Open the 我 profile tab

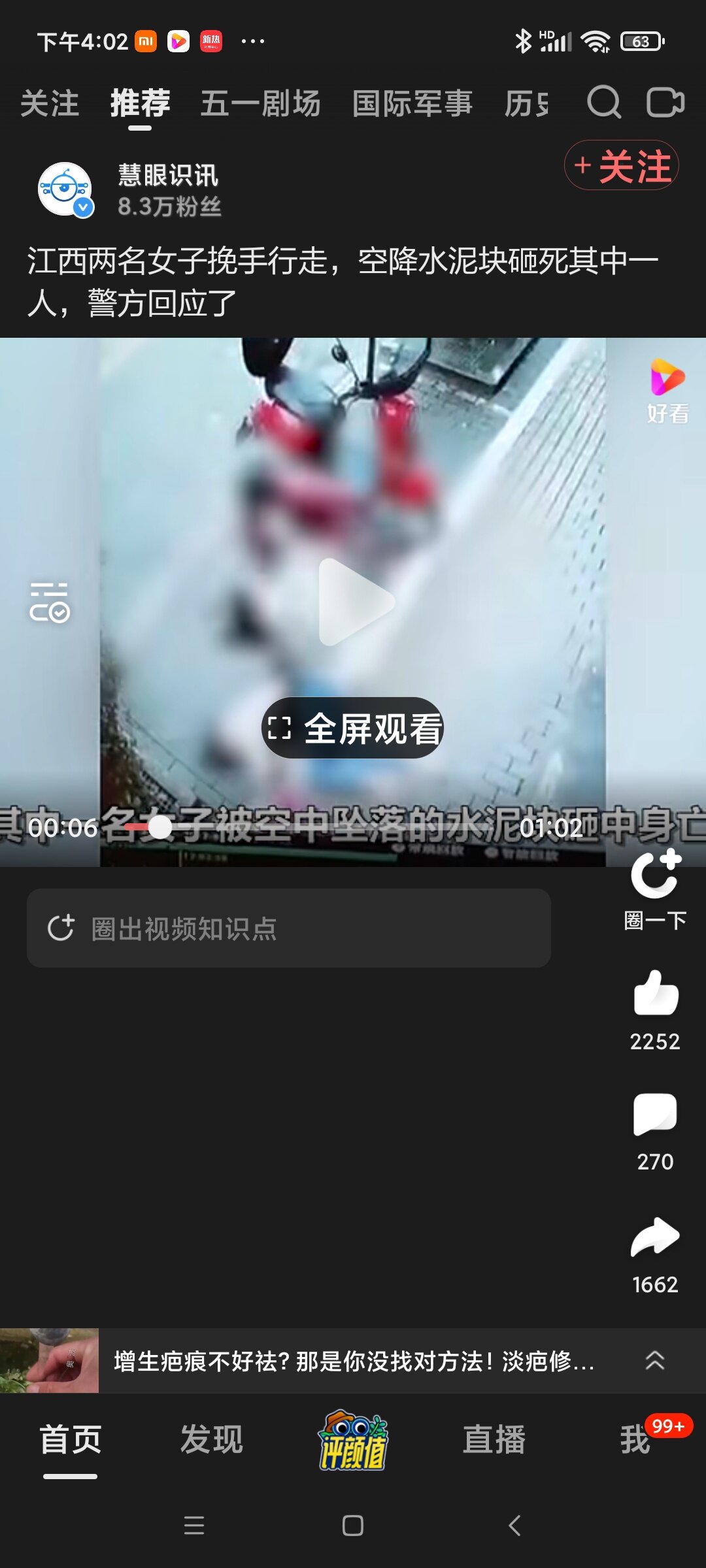(x=635, y=1440)
